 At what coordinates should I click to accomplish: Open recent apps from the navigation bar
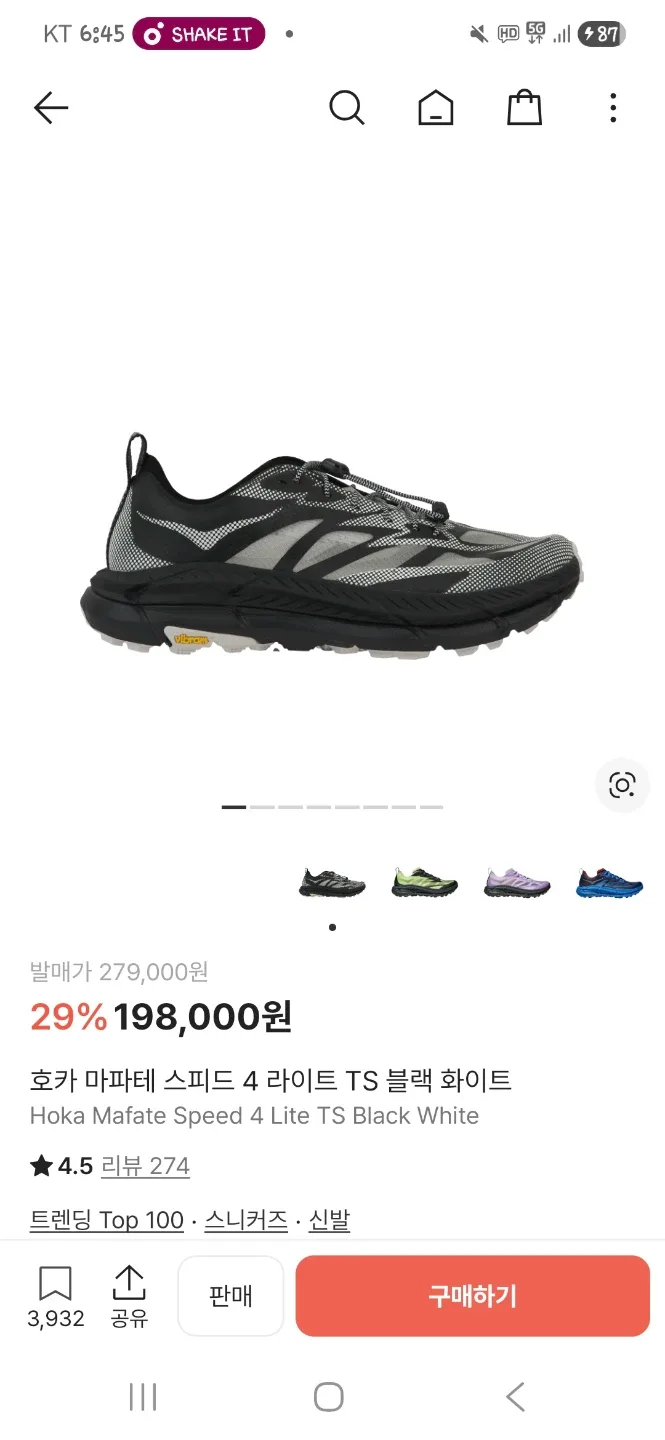[x=143, y=1397]
